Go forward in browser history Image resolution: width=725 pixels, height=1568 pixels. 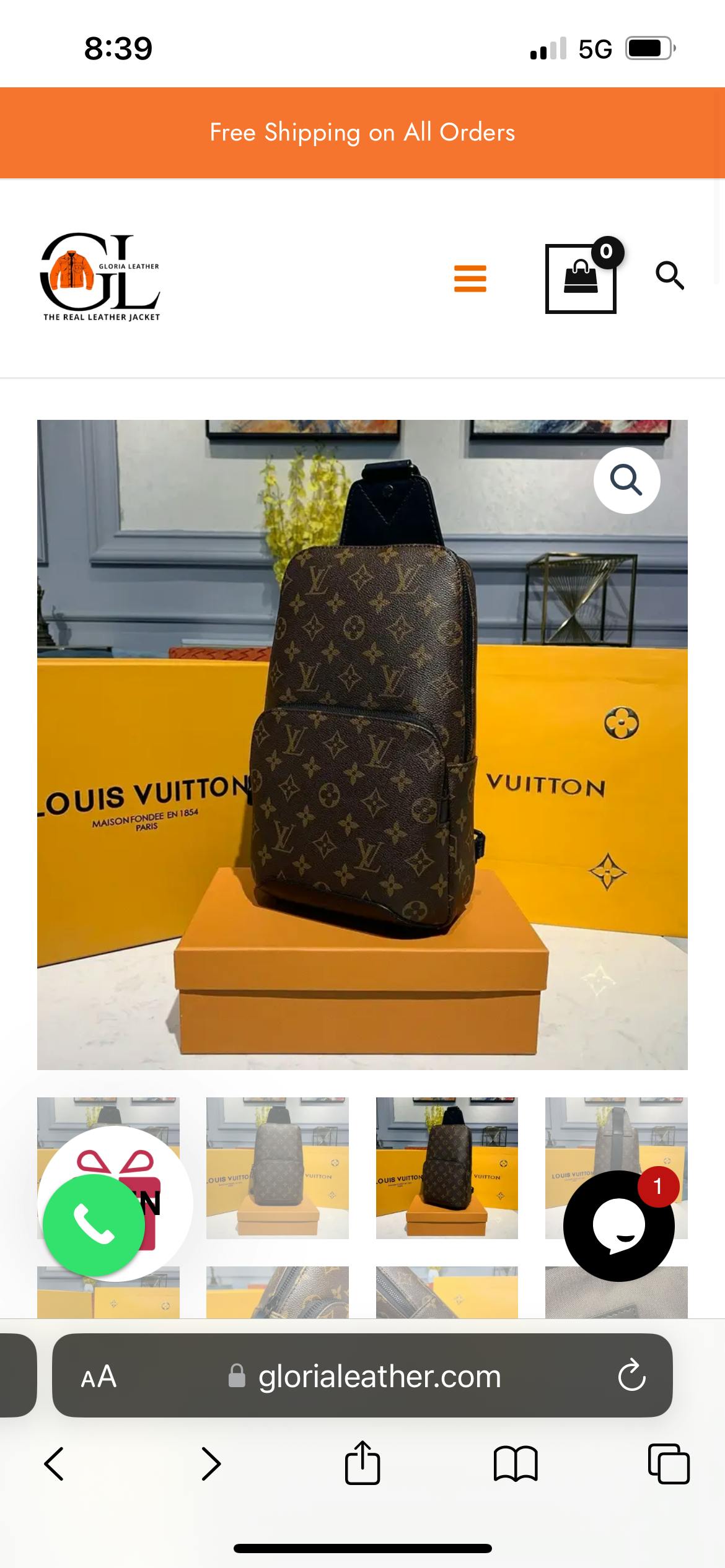[x=211, y=1464]
